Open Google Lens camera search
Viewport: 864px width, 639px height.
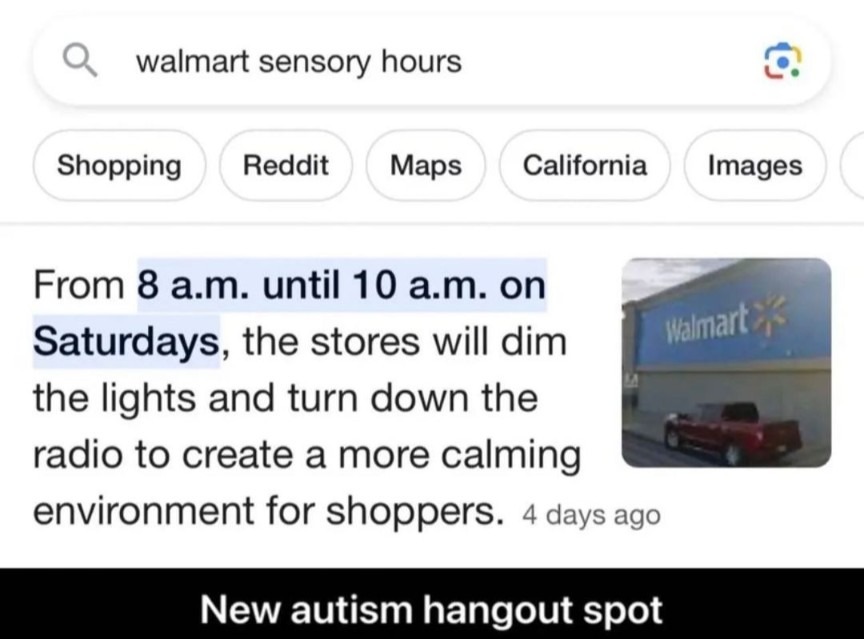tap(782, 62)
